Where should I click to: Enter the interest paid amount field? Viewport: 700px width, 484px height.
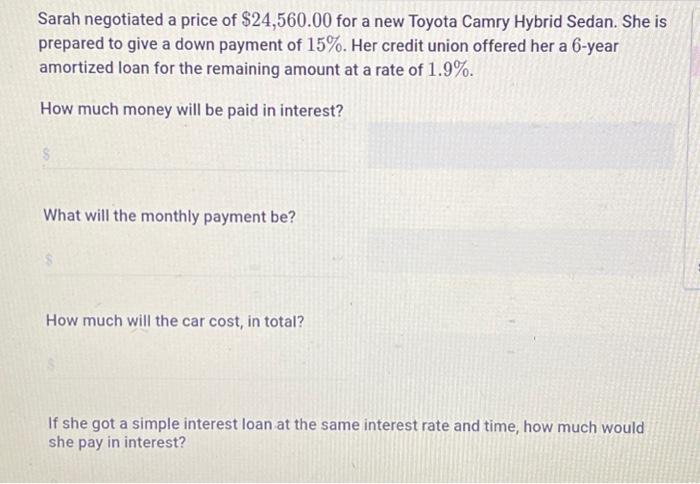pyautogui.click(x=195, y=156)
